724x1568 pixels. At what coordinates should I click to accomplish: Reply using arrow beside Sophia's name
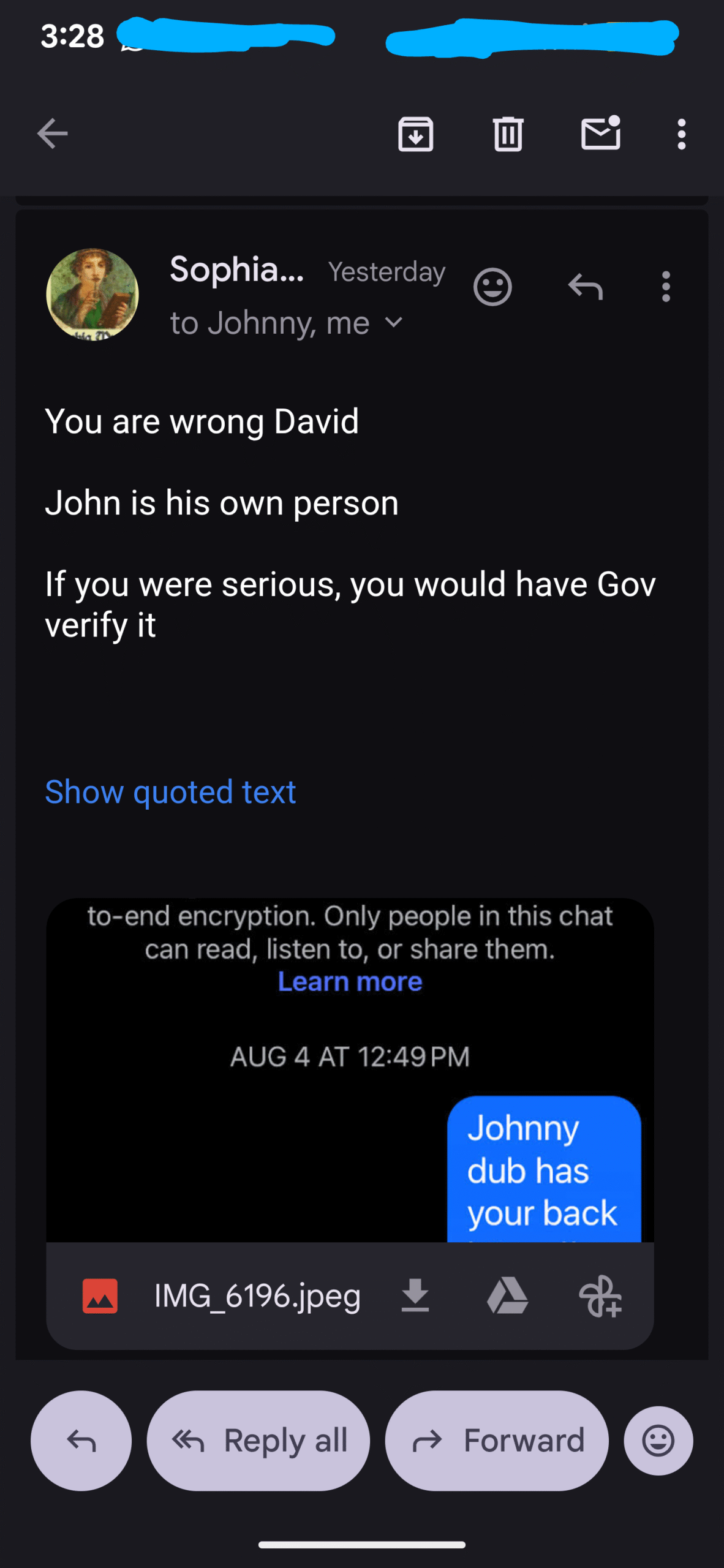tap(585, 287)
